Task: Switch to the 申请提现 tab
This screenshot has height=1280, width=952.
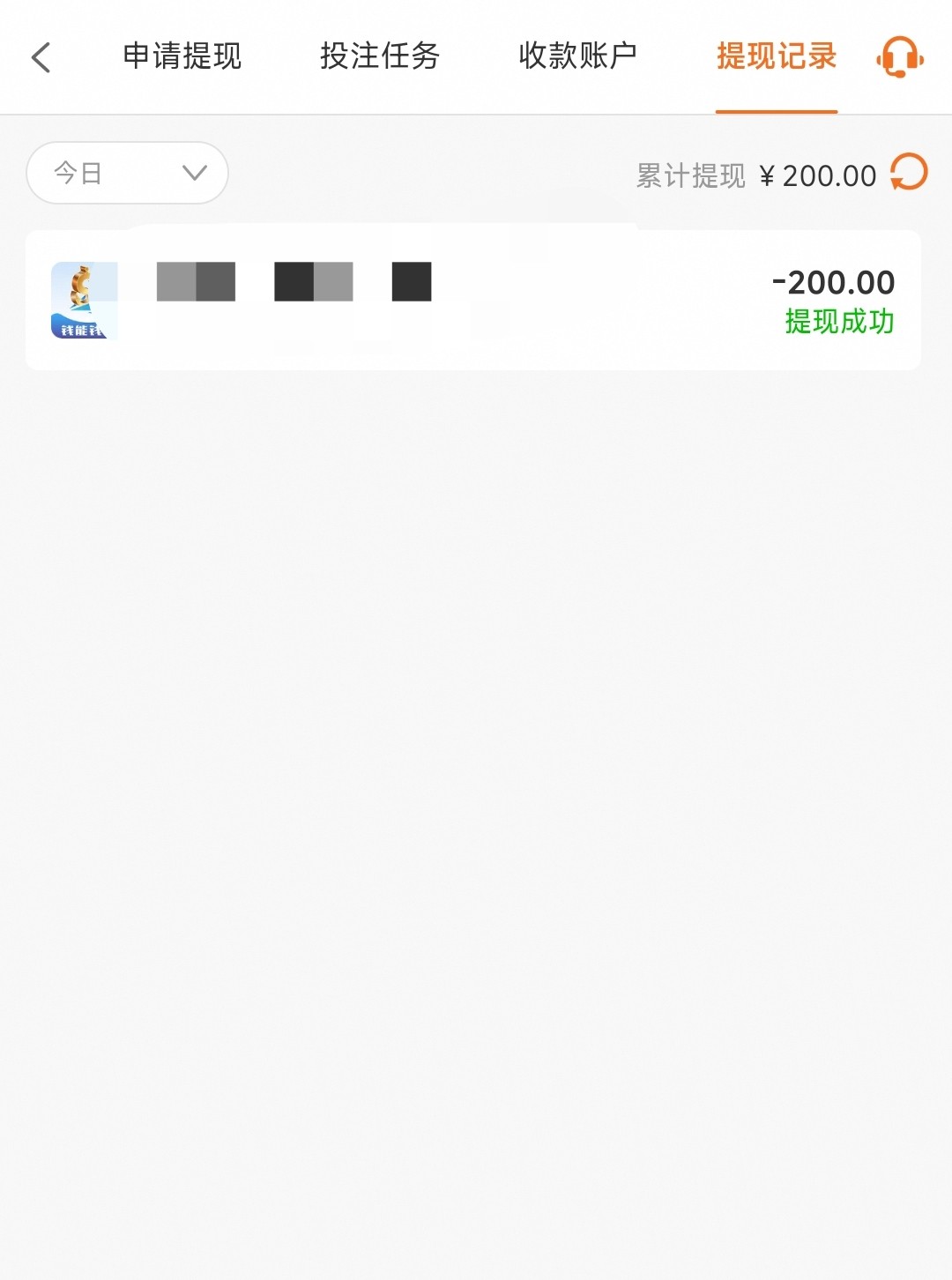Action: pyautogui.click(x=182, y=56)
